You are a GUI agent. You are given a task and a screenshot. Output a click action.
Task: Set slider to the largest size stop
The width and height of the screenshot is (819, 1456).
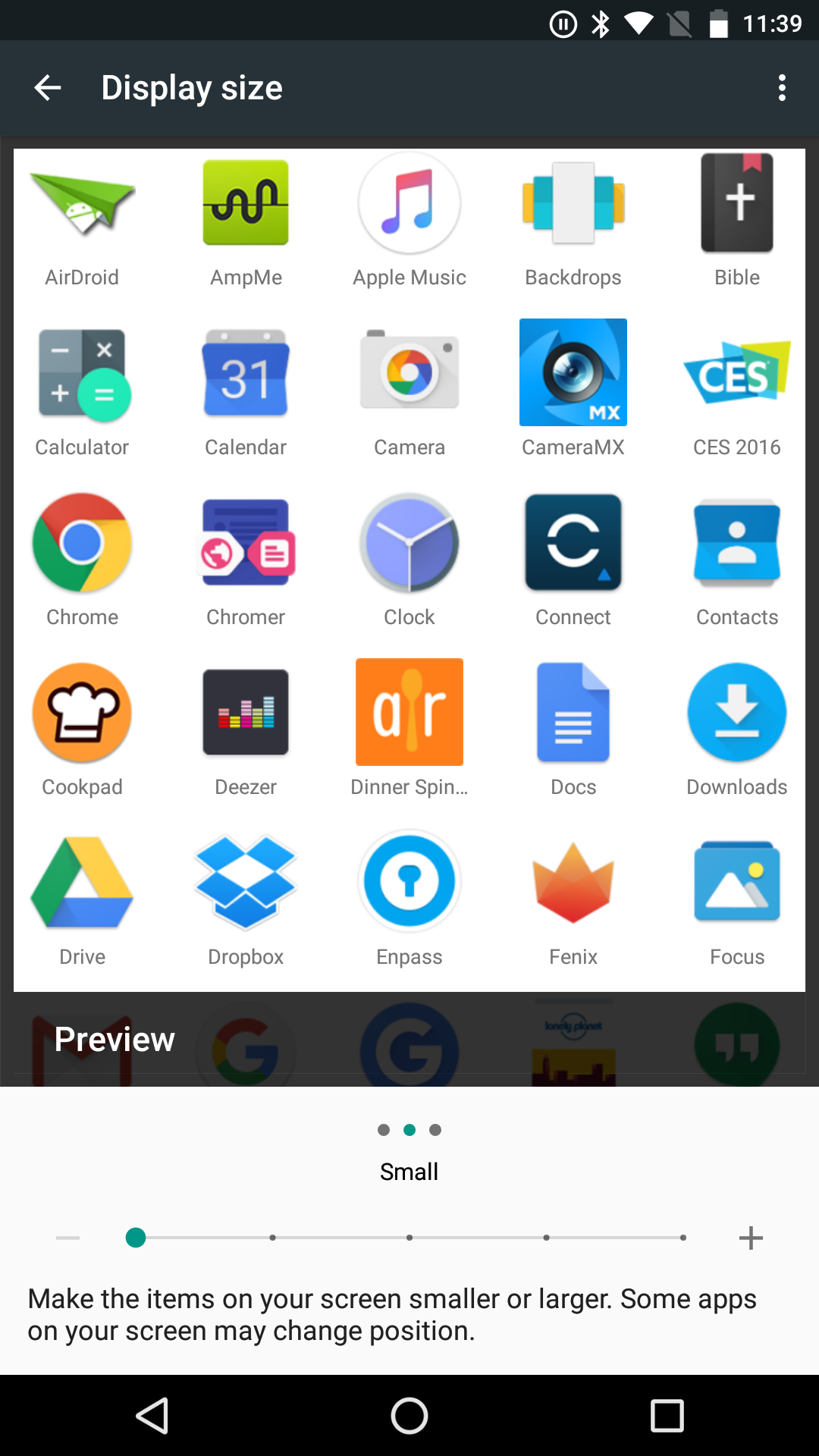[683, 1238]
